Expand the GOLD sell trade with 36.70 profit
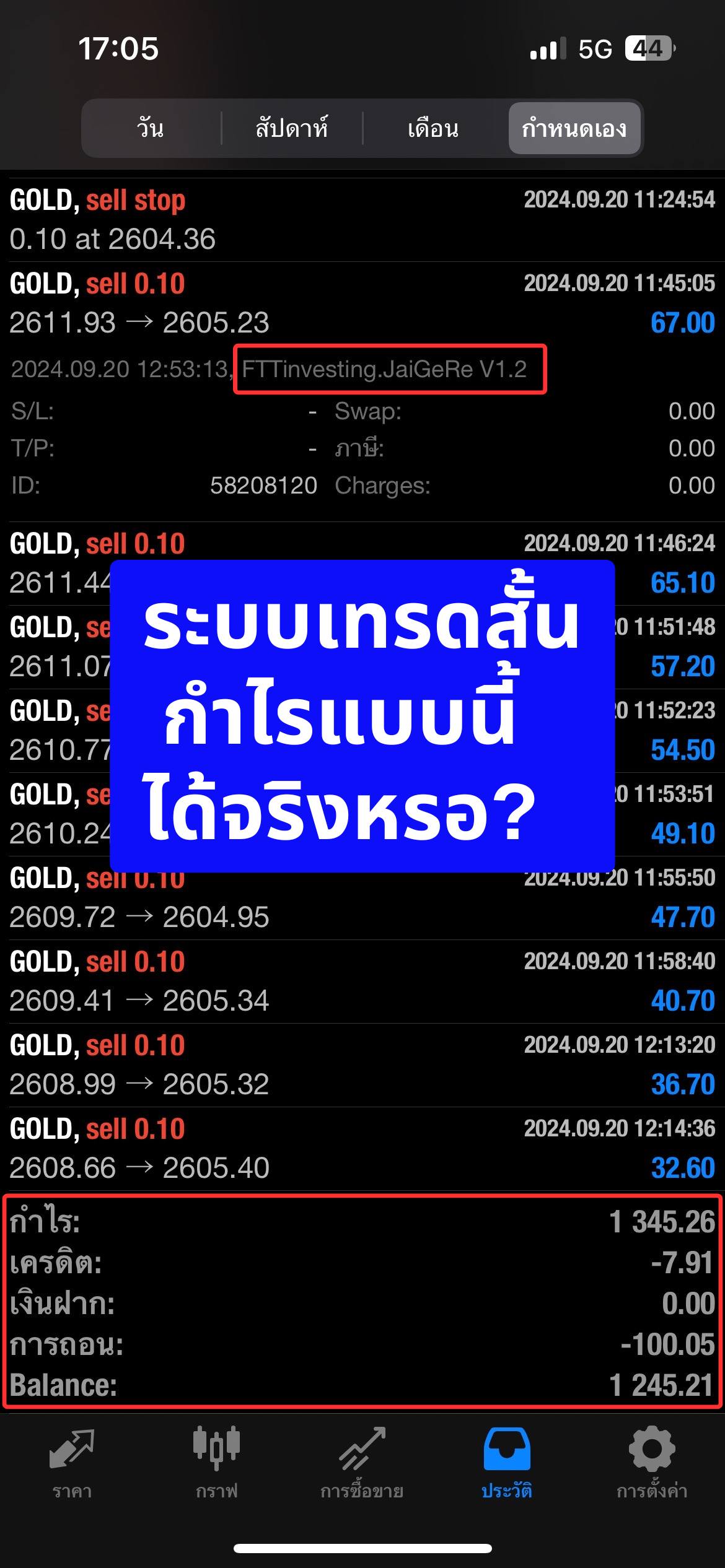Viewport: 725px width, 1568px height. 362,1065
